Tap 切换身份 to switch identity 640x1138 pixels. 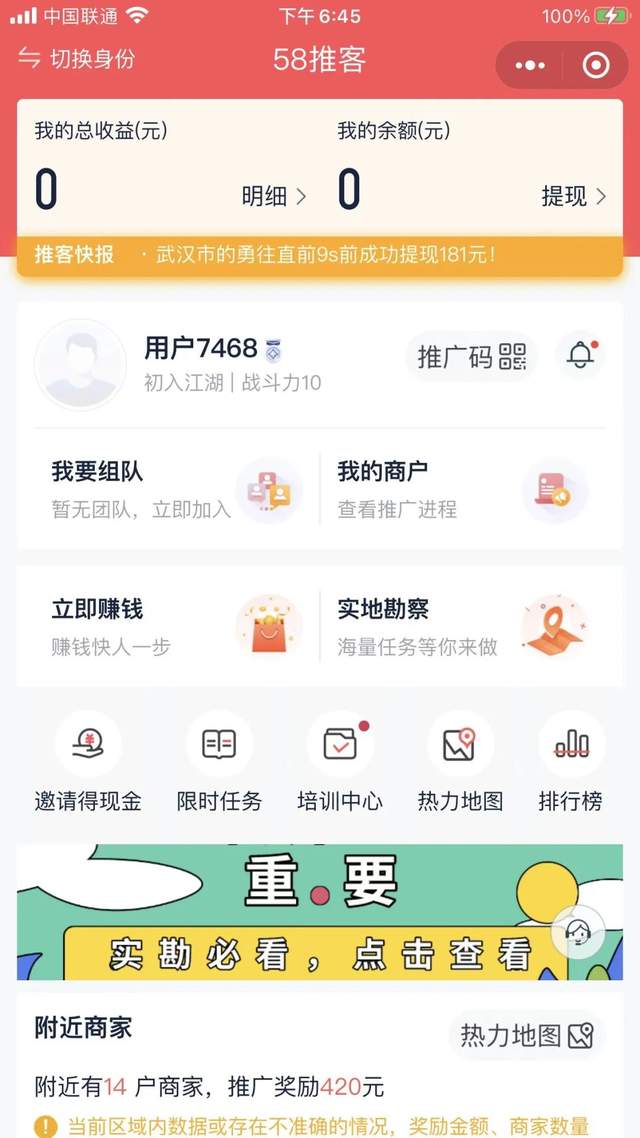(77, 59)
